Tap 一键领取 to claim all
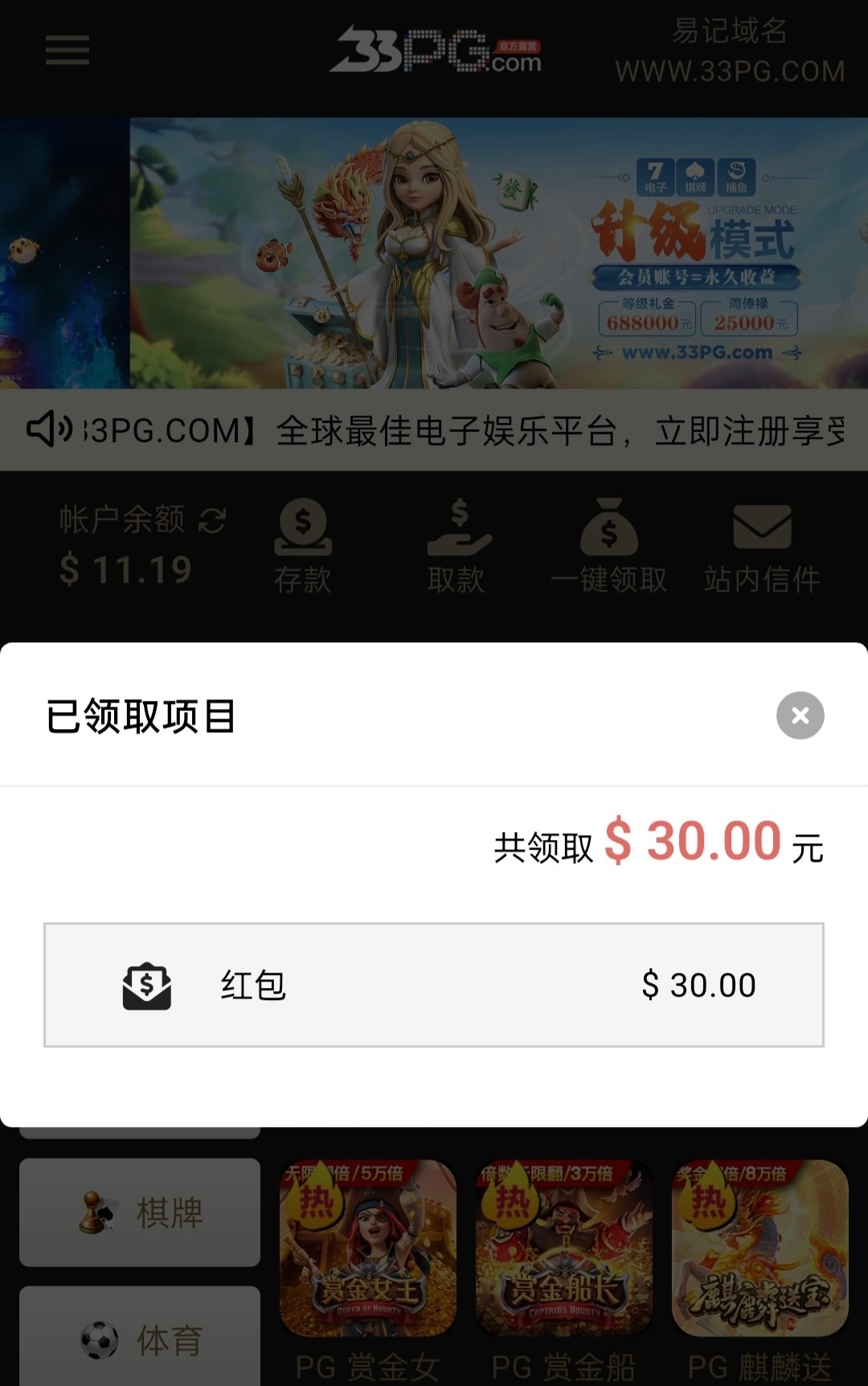 pos(609,545)
